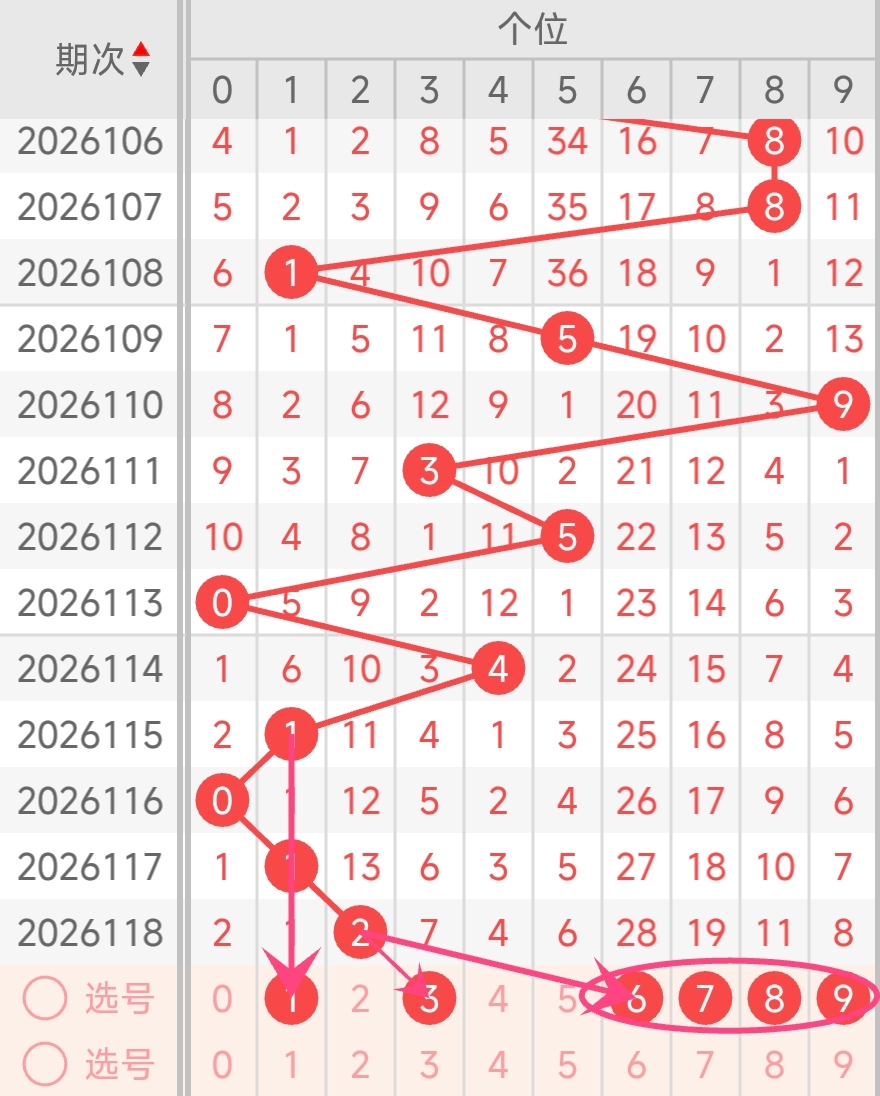Deselect highlighted number 3 in the upper 选号 row
Screen dimensions: 880x1096
click(429, 998)
